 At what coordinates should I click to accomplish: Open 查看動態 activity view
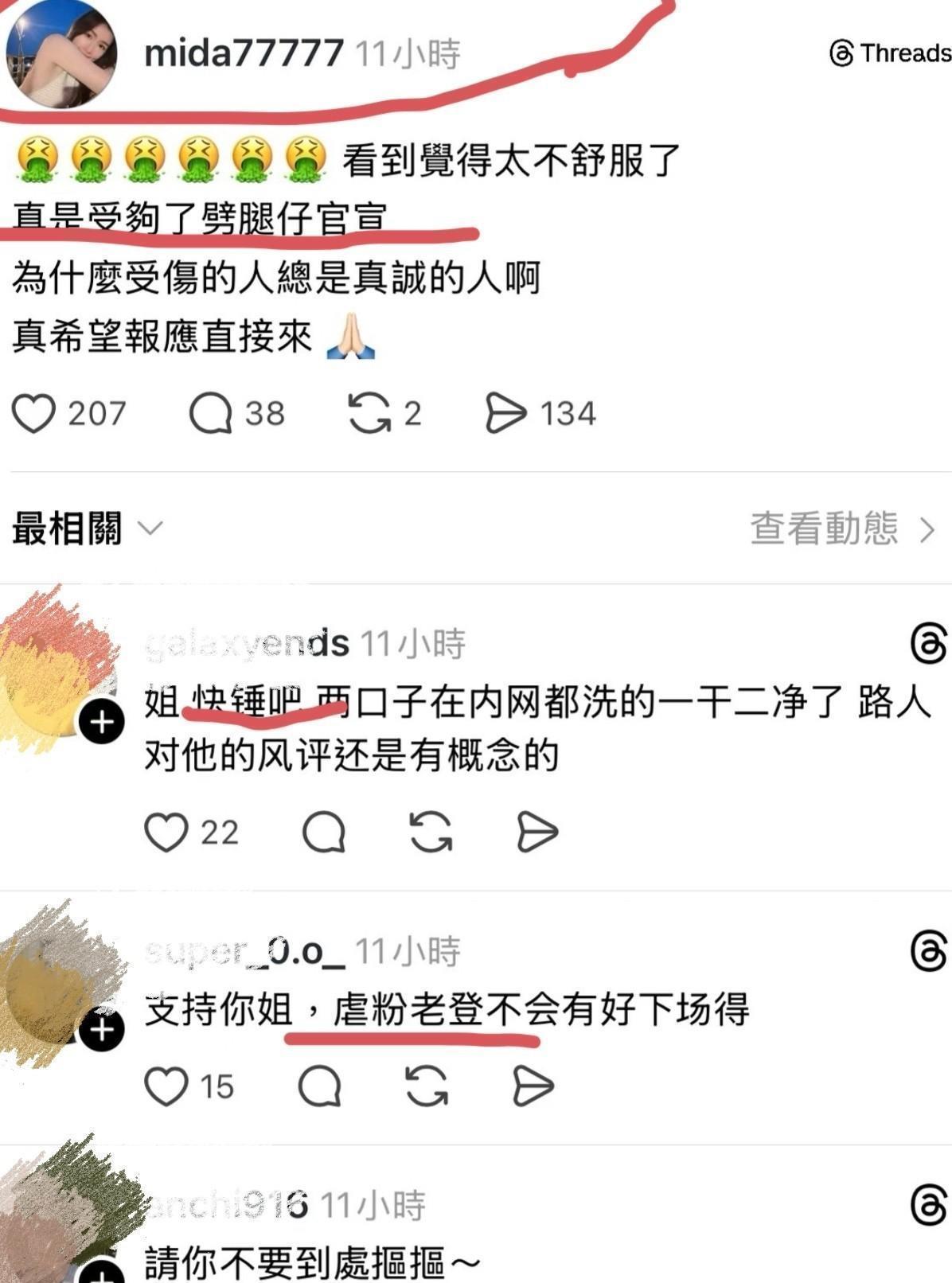[x=843, y=528]
